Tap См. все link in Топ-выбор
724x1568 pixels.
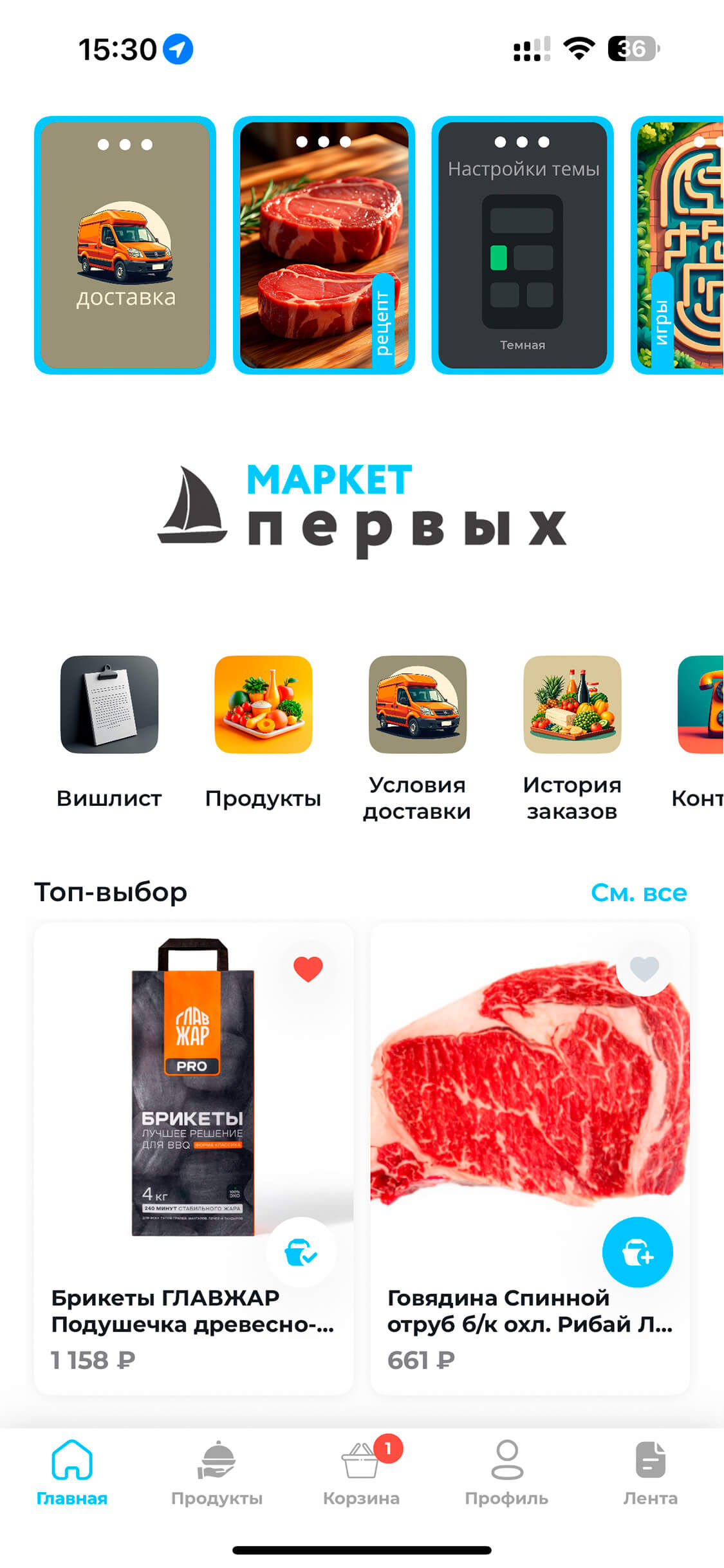pyautogui.click(x=638, y=893)
